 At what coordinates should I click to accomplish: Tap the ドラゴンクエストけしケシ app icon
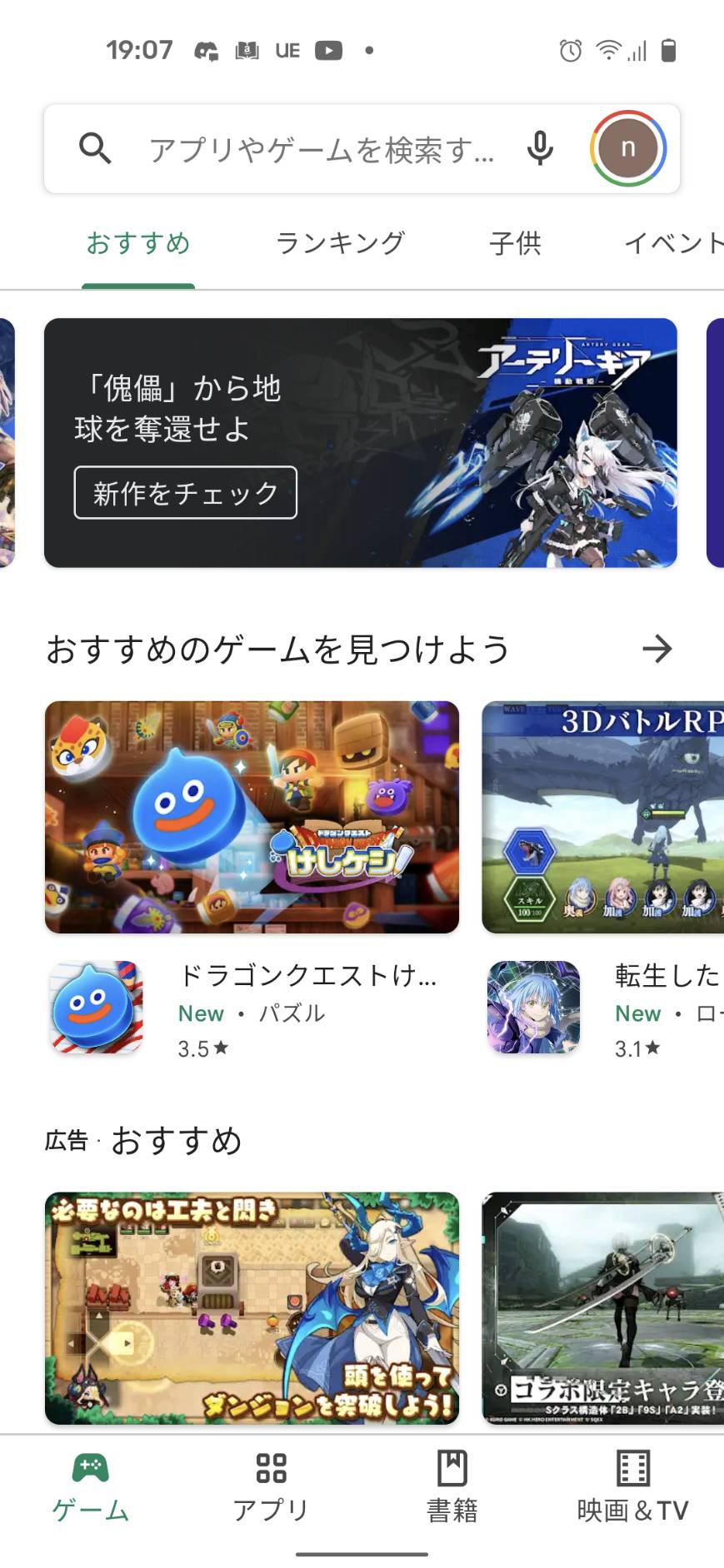point(95,1007)
